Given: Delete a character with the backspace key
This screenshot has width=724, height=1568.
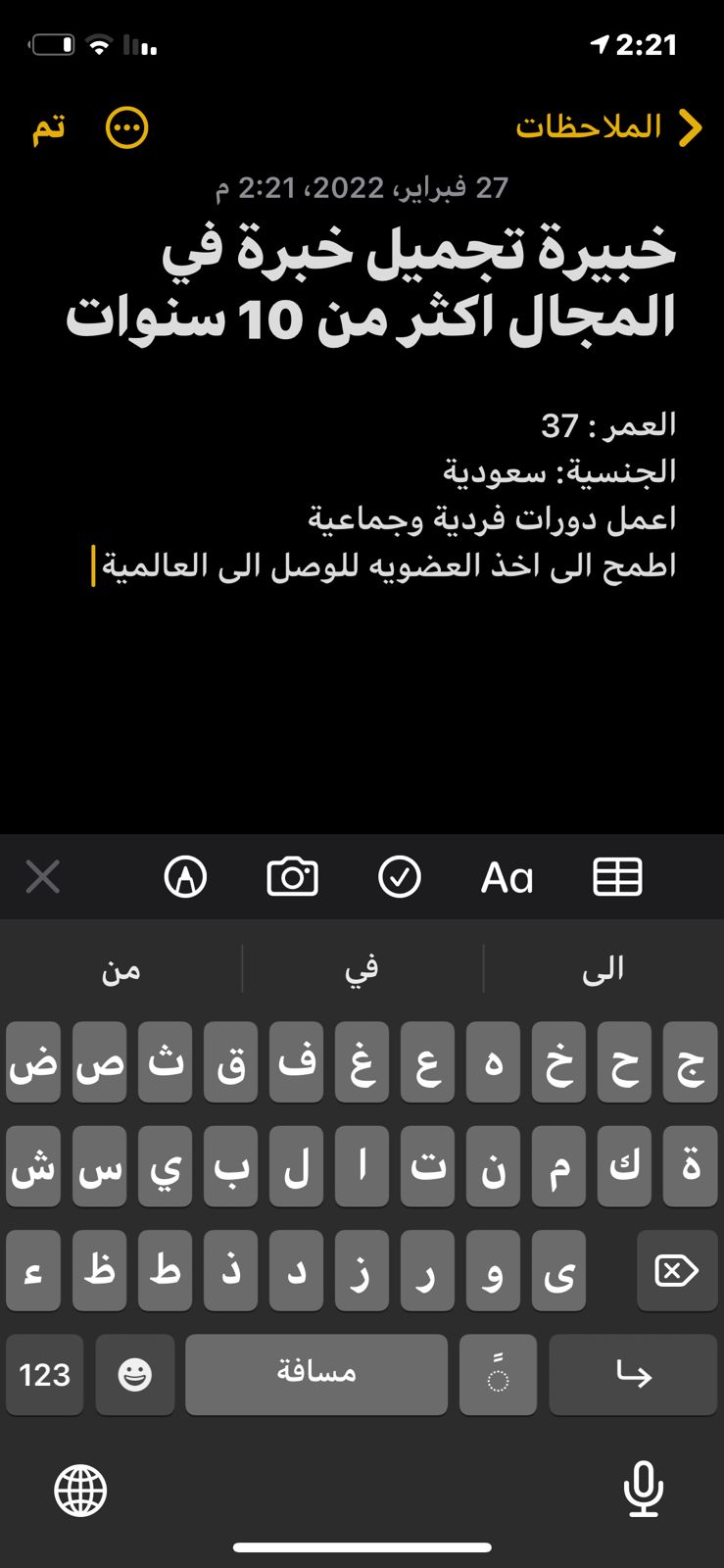Looking at the screenshot, I should pos(676,1271).
